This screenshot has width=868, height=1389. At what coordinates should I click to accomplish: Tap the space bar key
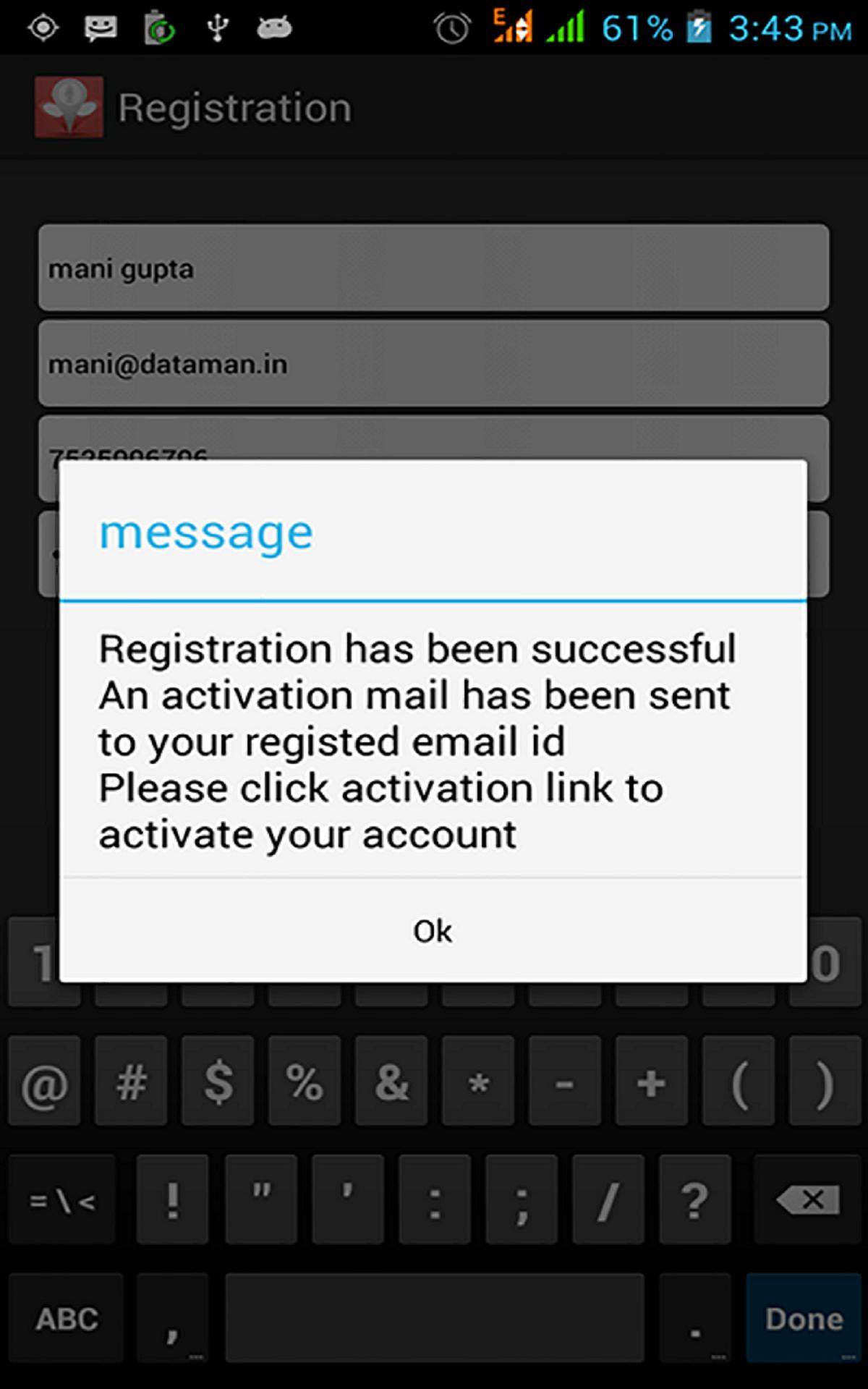point(434,1318)
